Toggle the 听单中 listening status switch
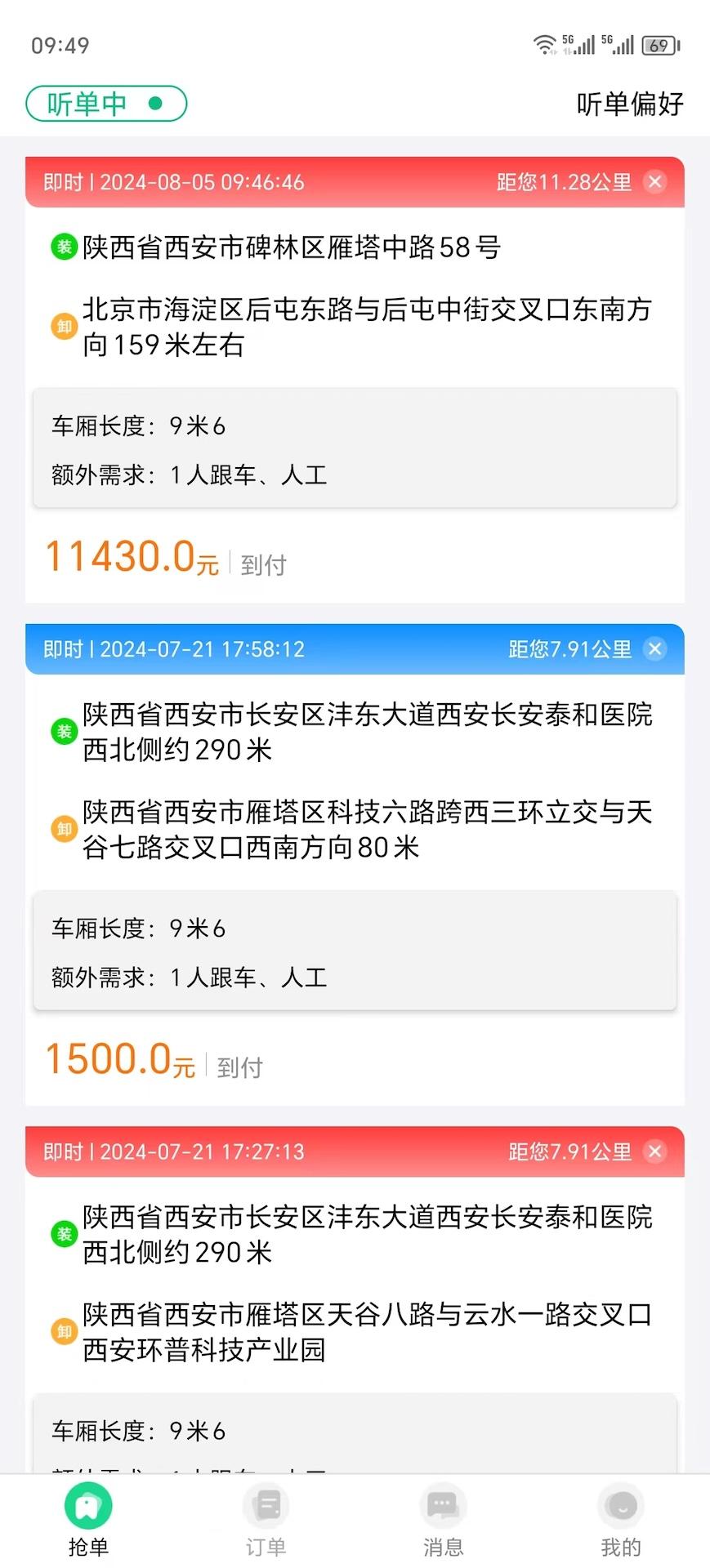Screen dimensions: 710x1568 click(x=106, y=104)
